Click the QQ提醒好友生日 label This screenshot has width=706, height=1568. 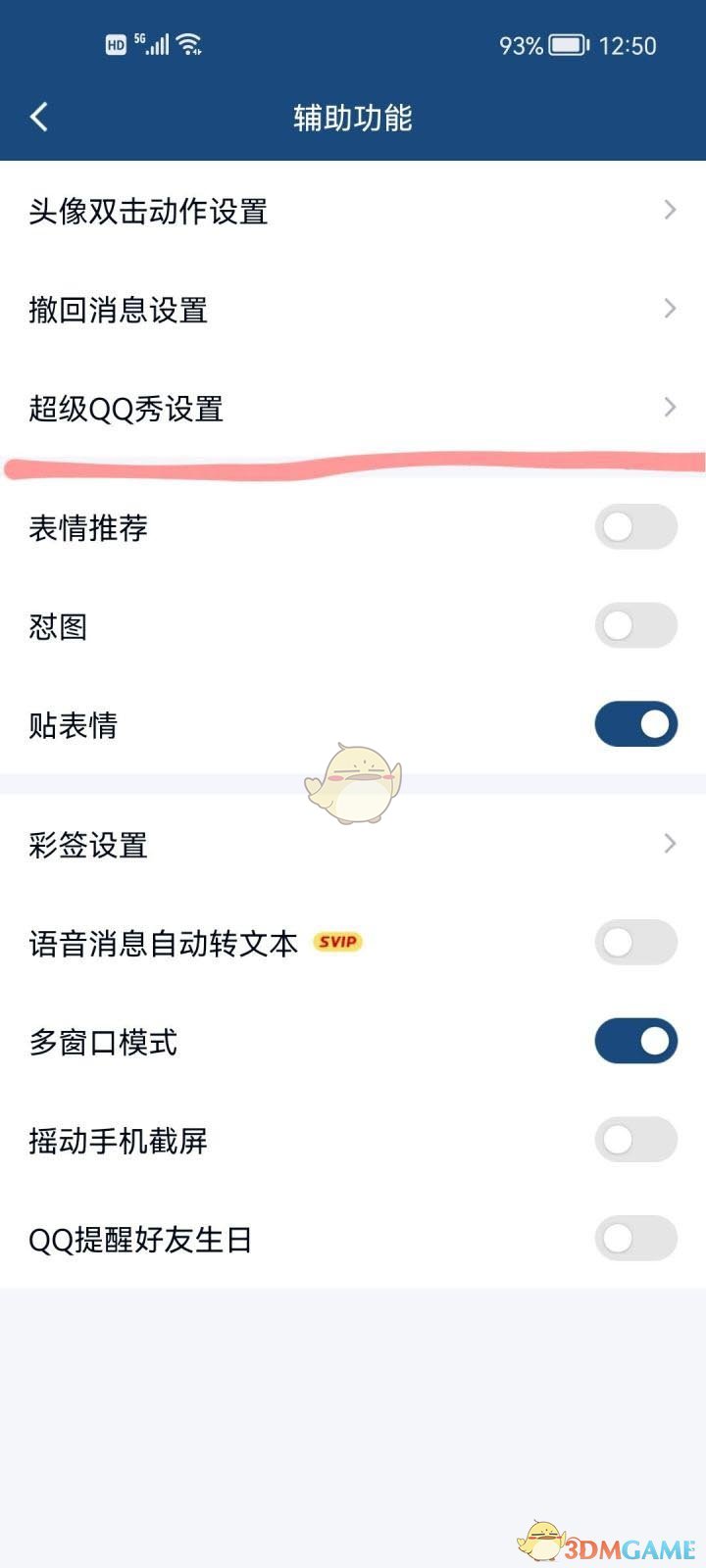[x=139, y=1239]
